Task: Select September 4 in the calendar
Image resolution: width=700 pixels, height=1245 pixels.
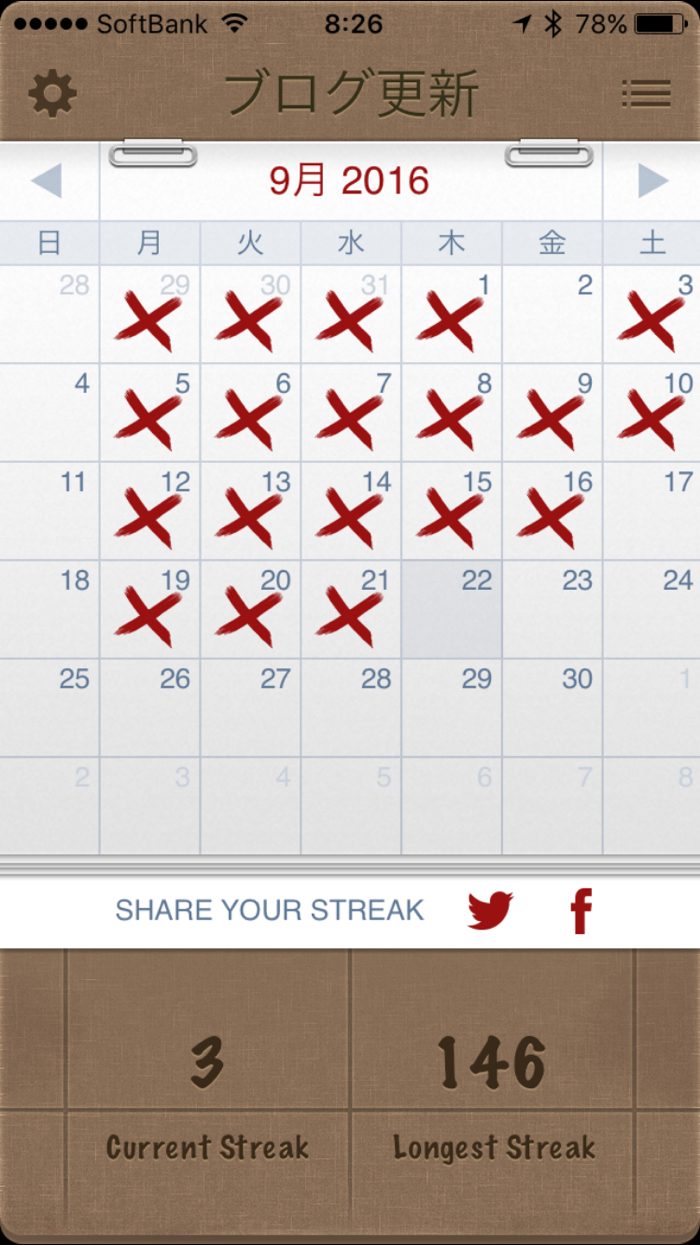Action: pos(50,412)
